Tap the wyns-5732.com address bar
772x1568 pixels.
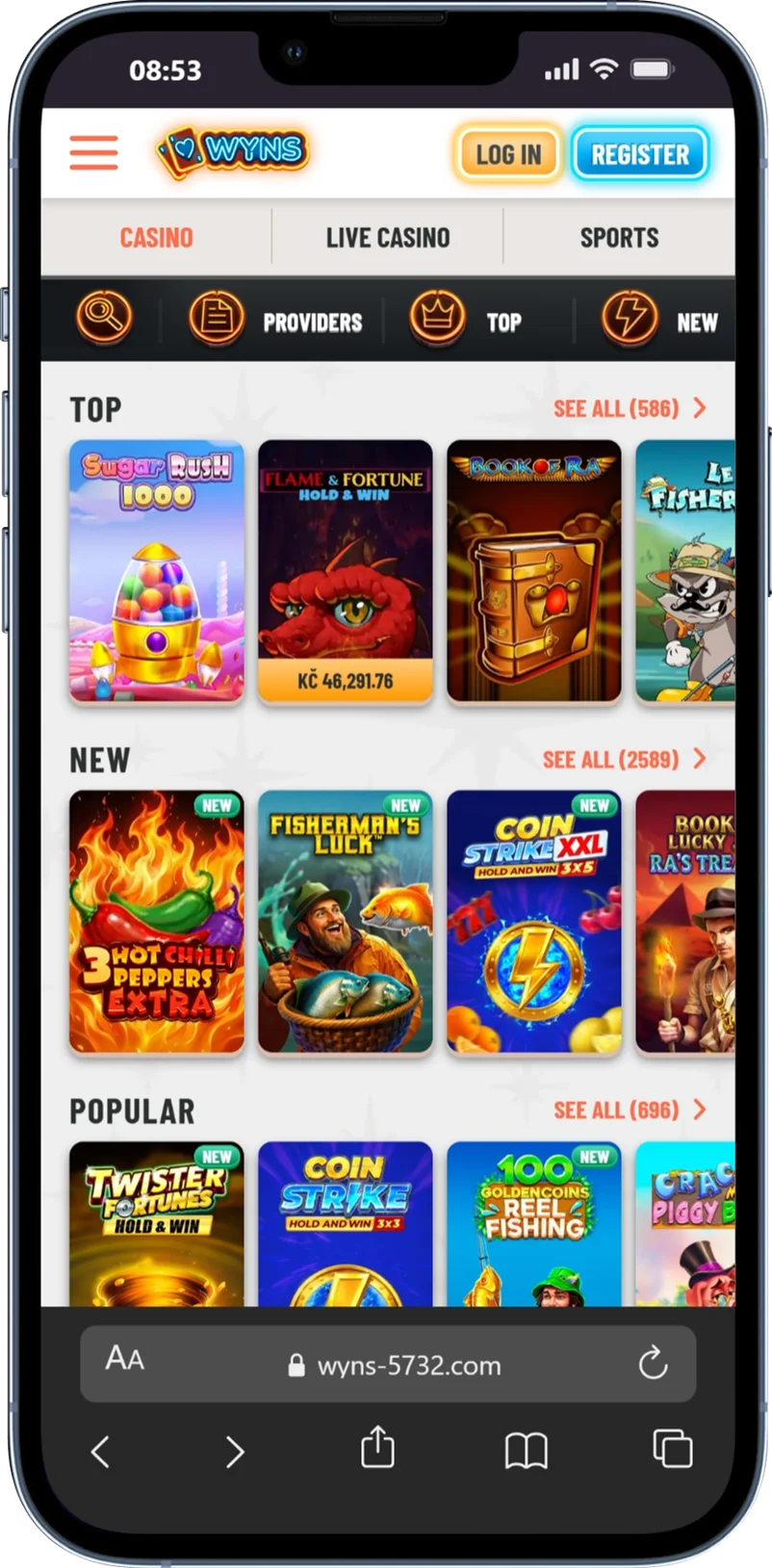[404, 1363]
